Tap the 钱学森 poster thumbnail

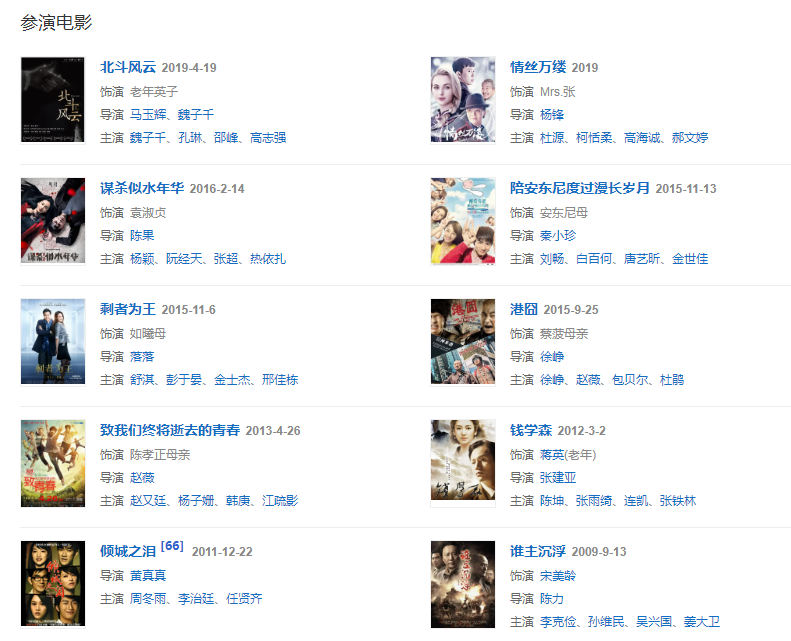pyautogui.click(x=463, y=463)
